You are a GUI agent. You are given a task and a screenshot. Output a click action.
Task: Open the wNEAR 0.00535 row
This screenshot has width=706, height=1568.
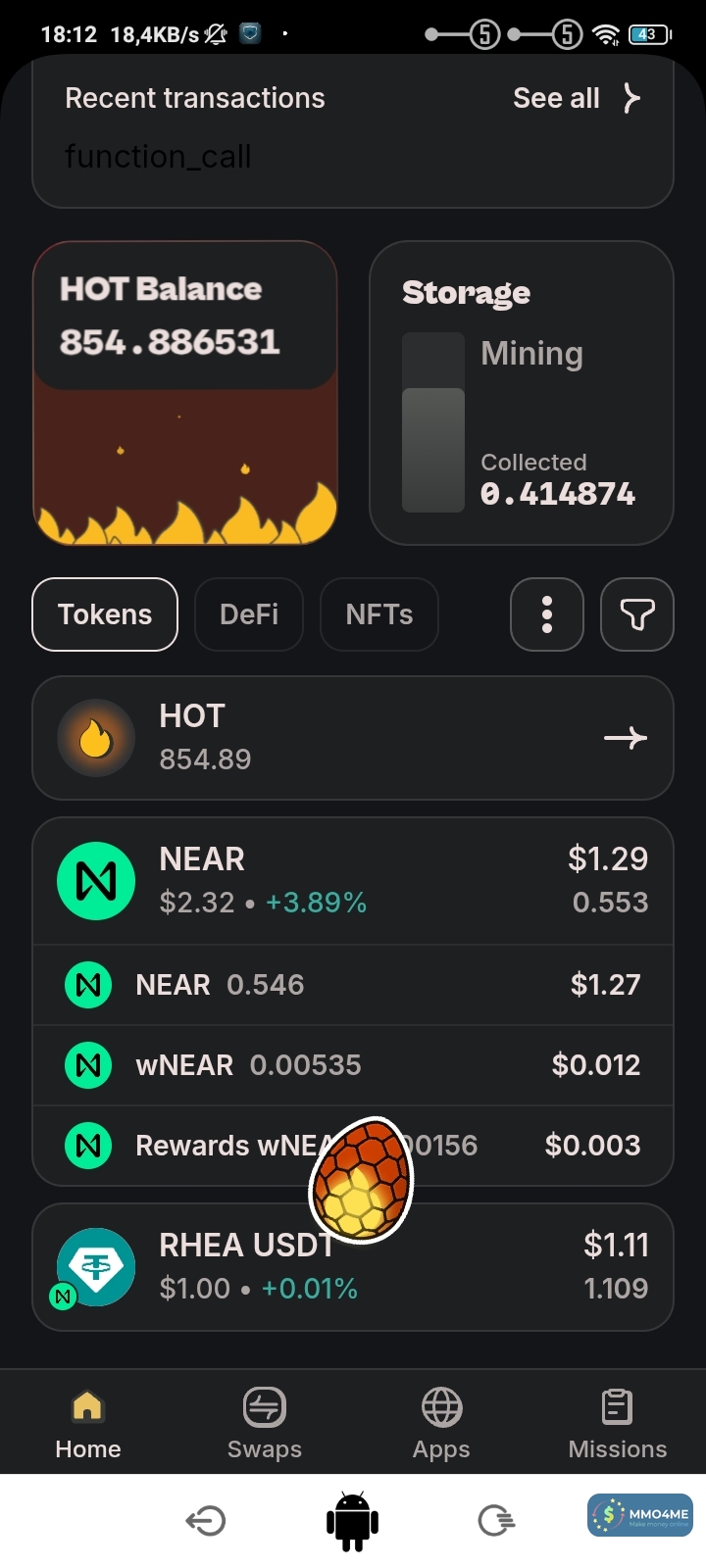pos(353,1065)
